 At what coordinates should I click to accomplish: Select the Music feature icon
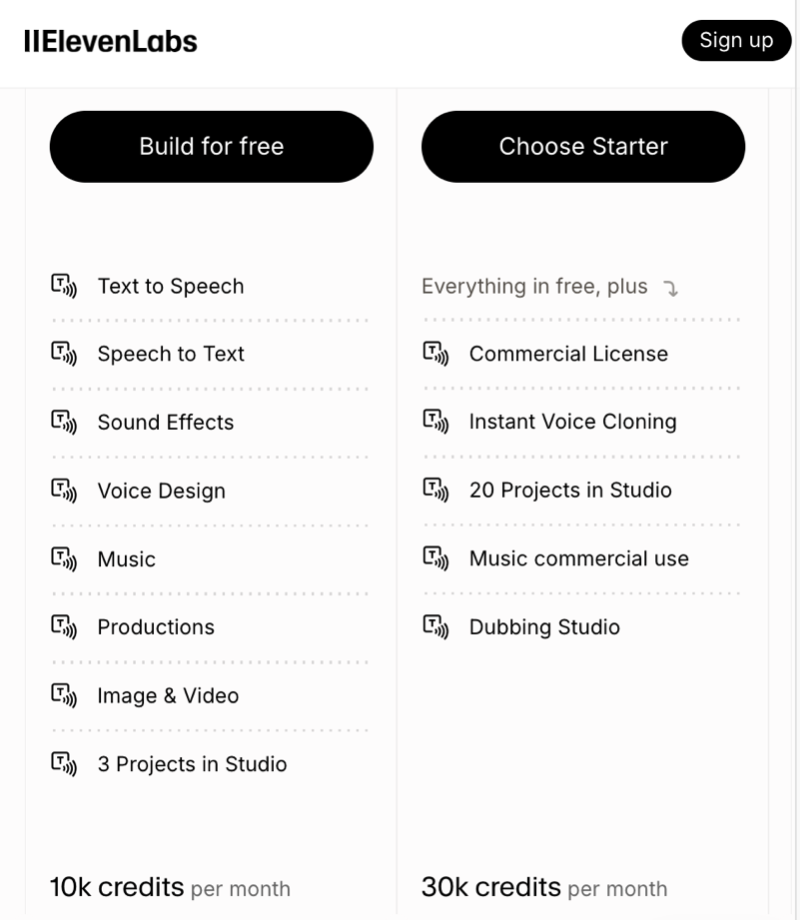[62, 559]
